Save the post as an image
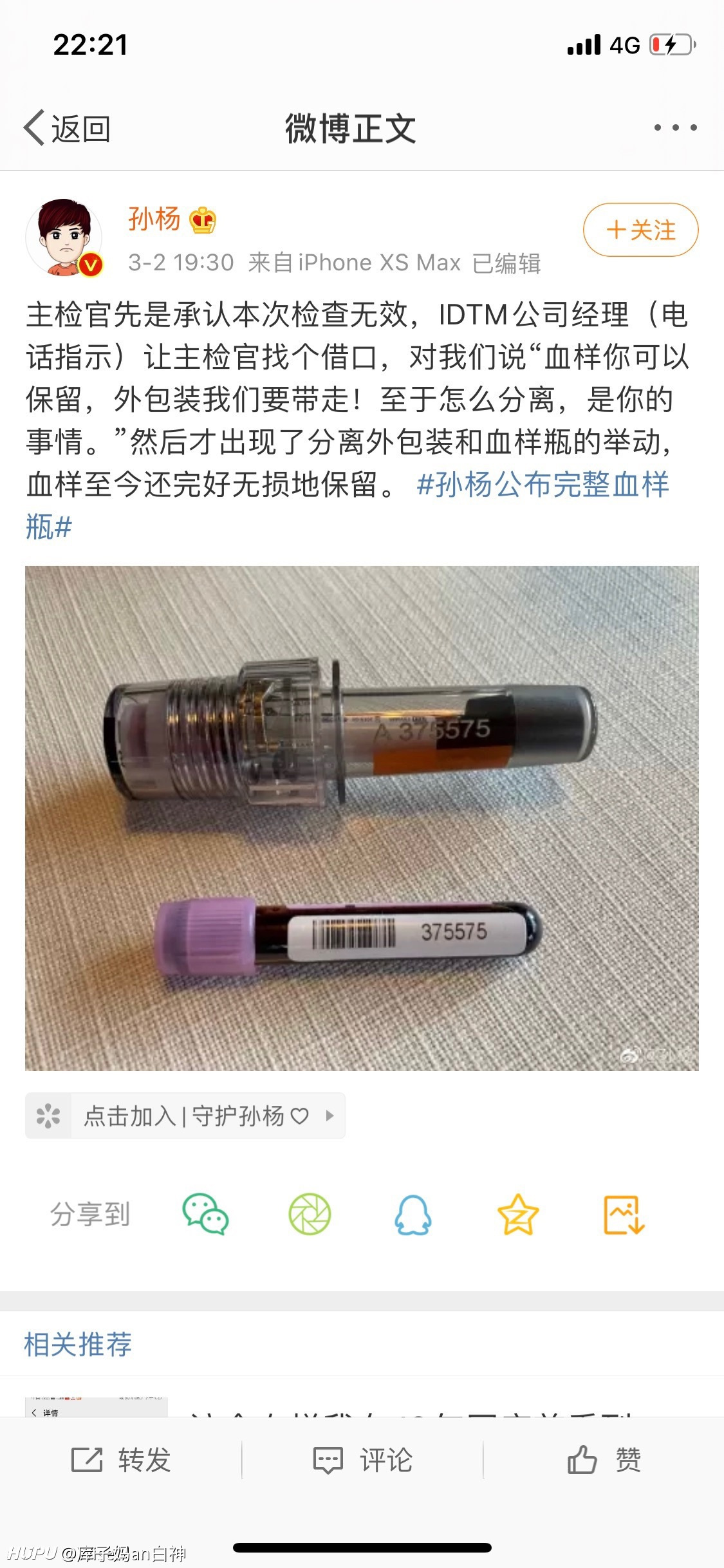The width and height of the screenshot is (724, 1568). (623, 1214)
